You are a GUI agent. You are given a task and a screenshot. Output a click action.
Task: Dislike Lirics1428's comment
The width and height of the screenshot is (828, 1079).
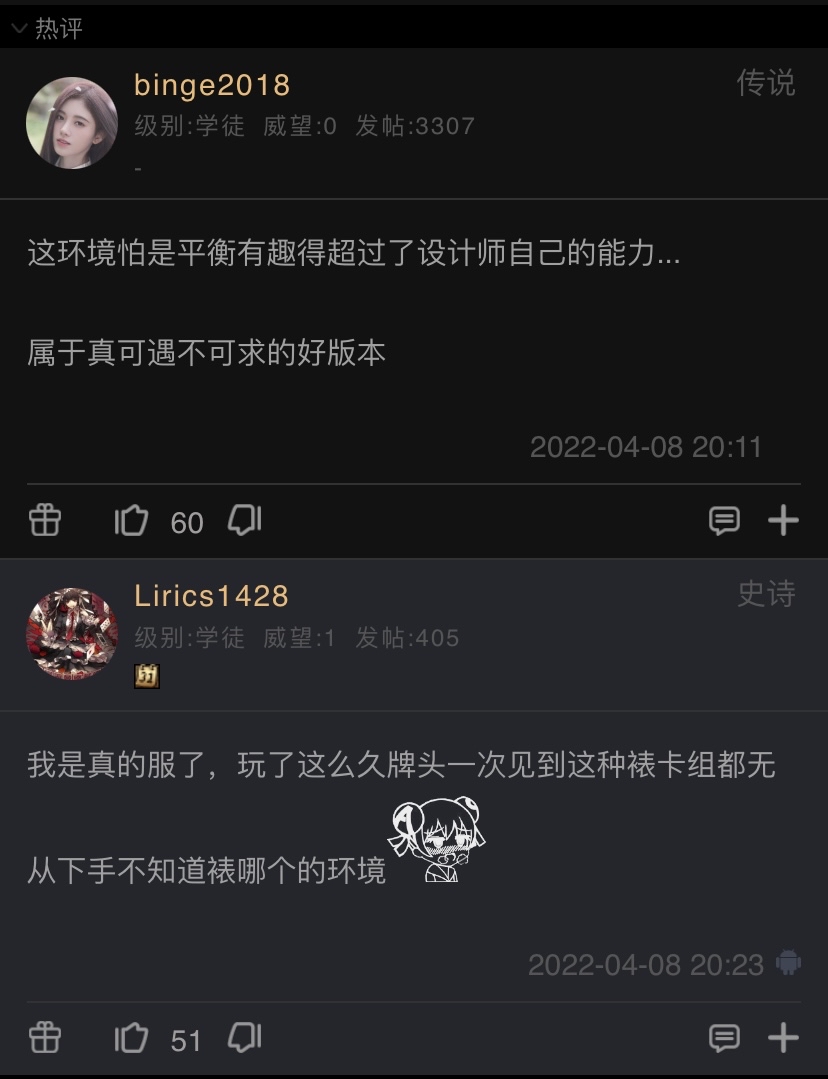[244, 1038]
